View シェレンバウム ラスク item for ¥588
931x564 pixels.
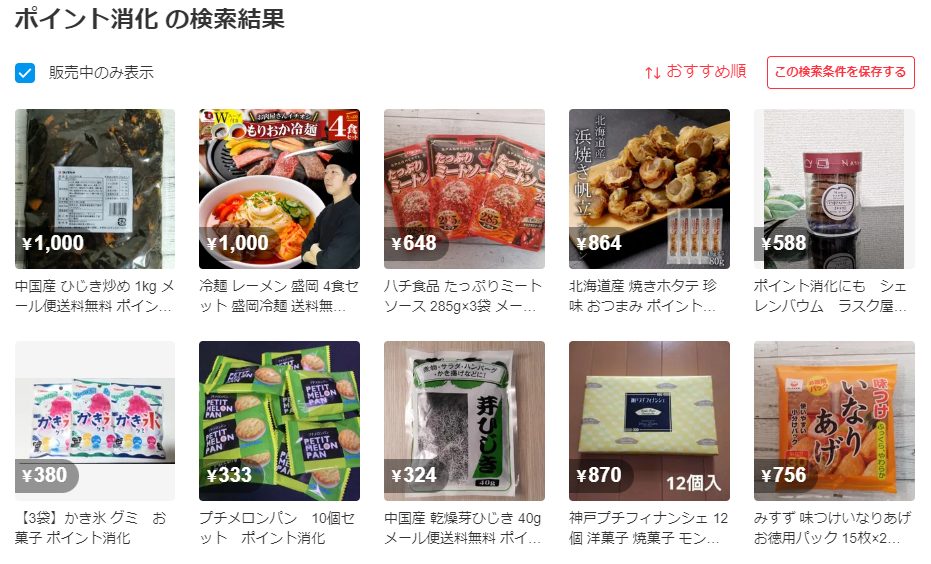[834, 189]
